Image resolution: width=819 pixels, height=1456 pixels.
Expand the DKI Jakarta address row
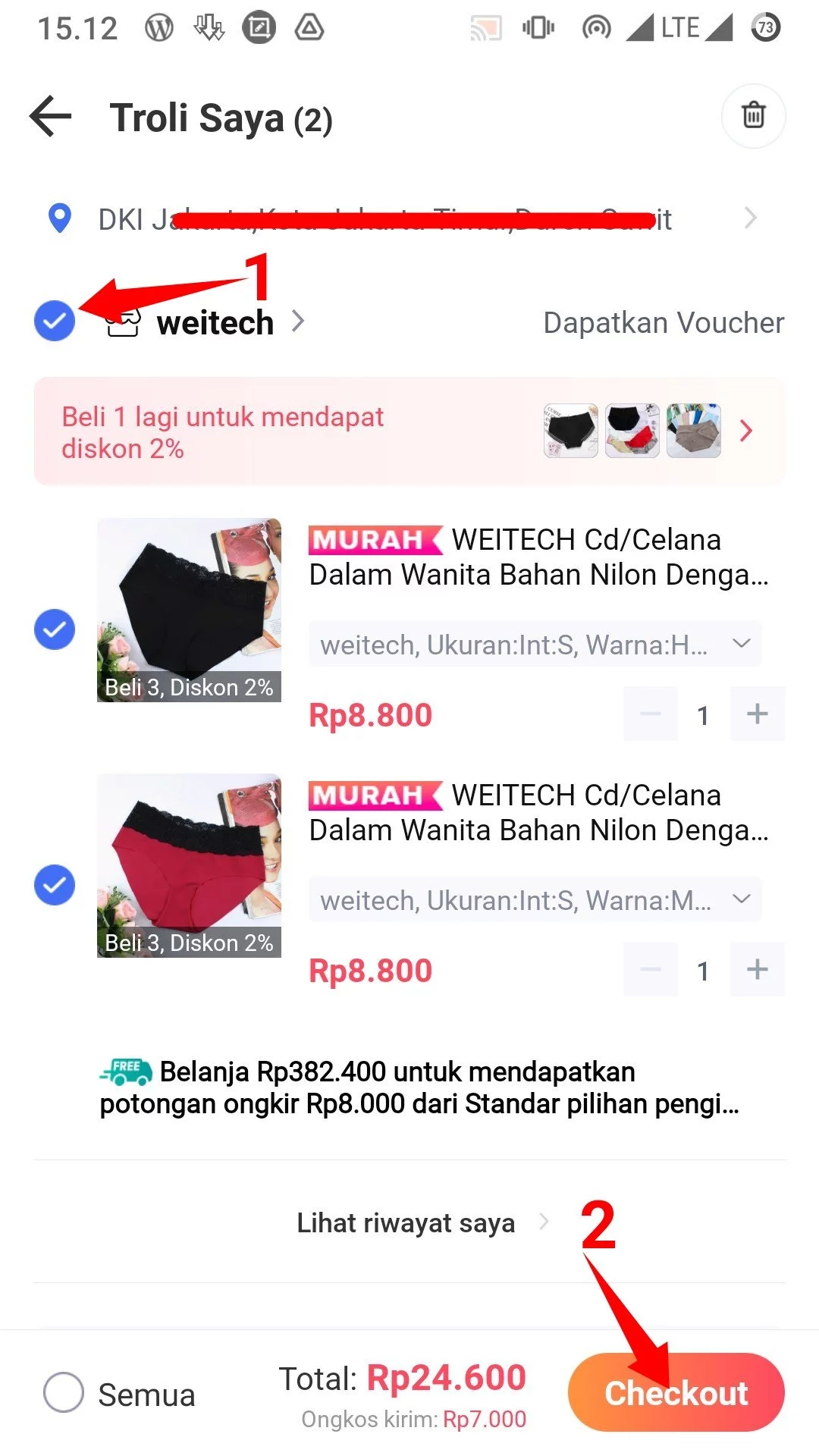click(x=750, y=218)
